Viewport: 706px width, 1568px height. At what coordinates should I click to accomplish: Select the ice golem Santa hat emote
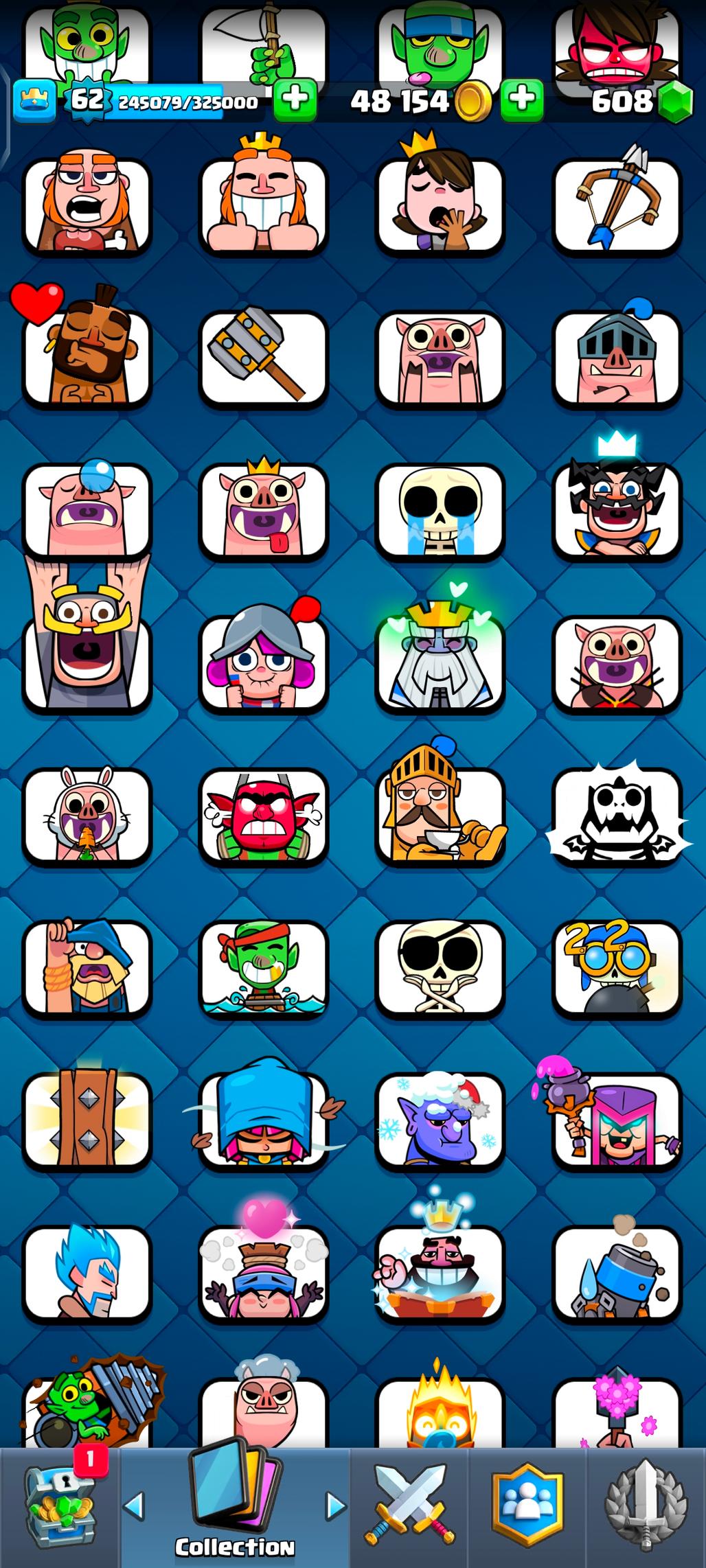[440, 1122]
